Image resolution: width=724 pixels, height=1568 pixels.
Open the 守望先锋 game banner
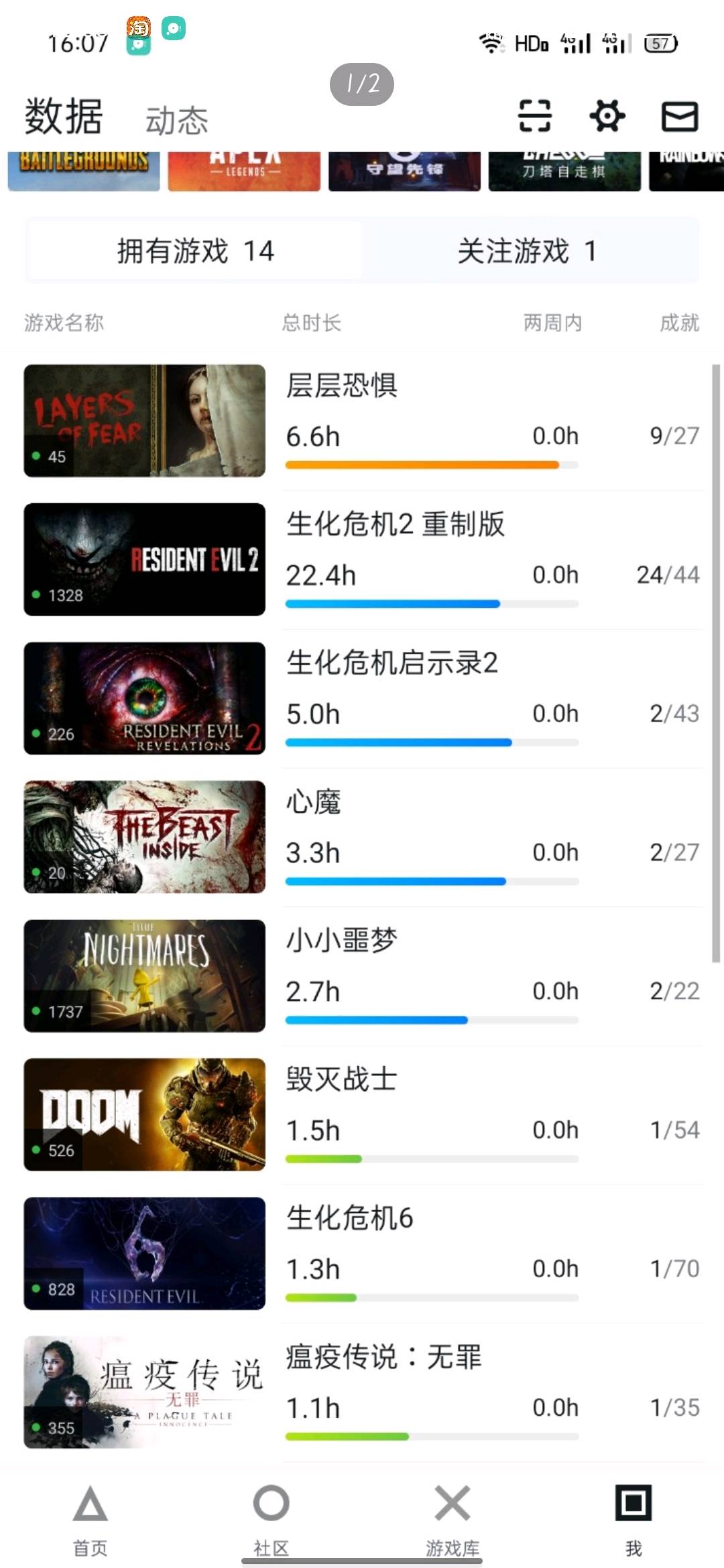404,171
